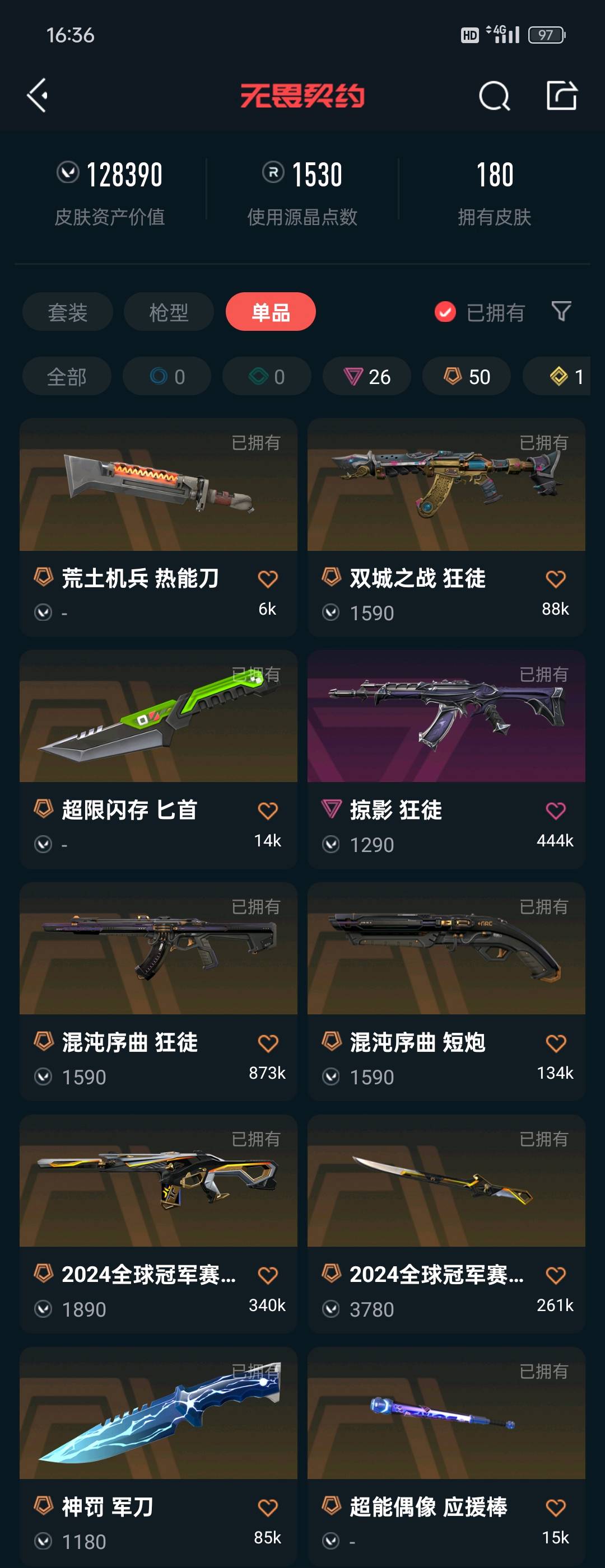Switch to the 枪型 tab

(169, 312)
